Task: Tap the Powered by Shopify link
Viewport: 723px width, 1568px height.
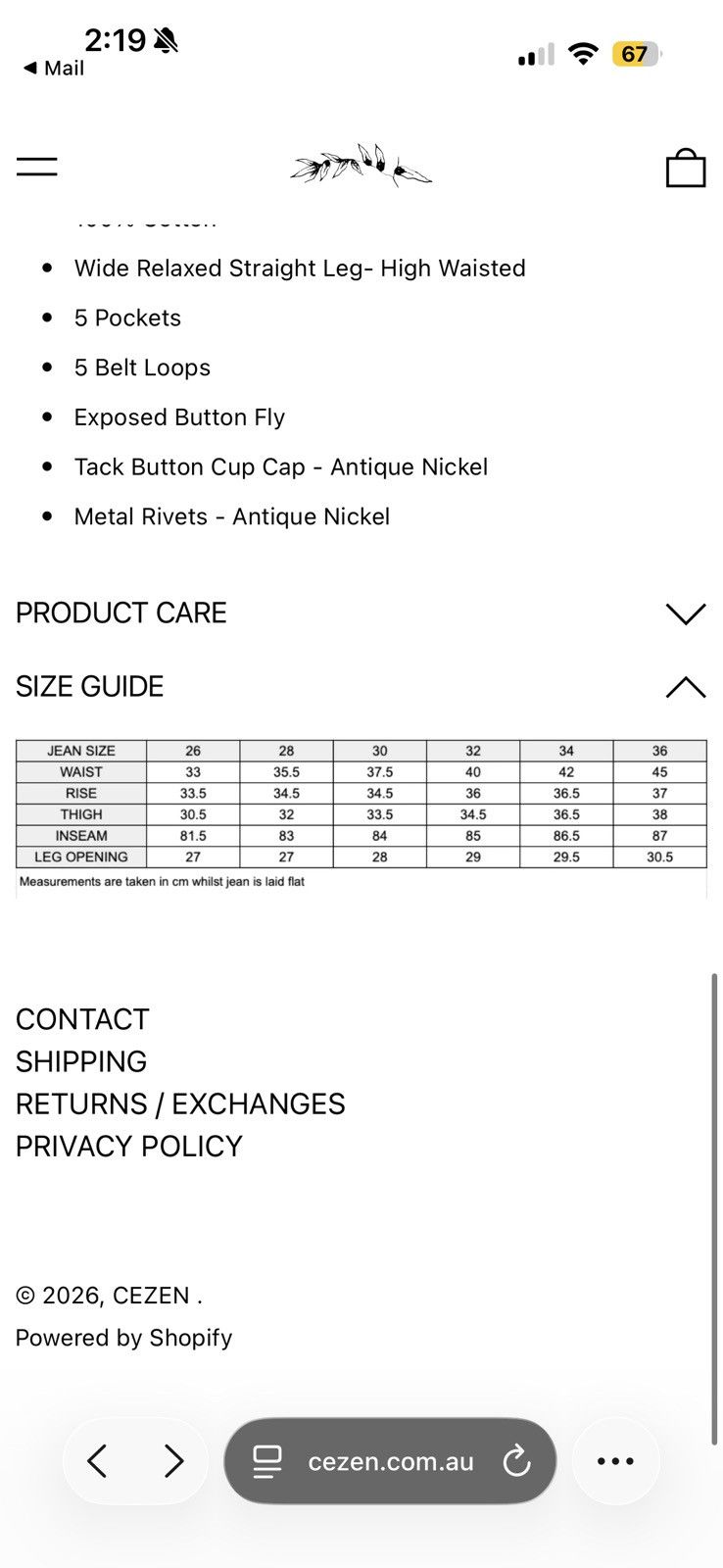Action: (x=124, y=1338)
